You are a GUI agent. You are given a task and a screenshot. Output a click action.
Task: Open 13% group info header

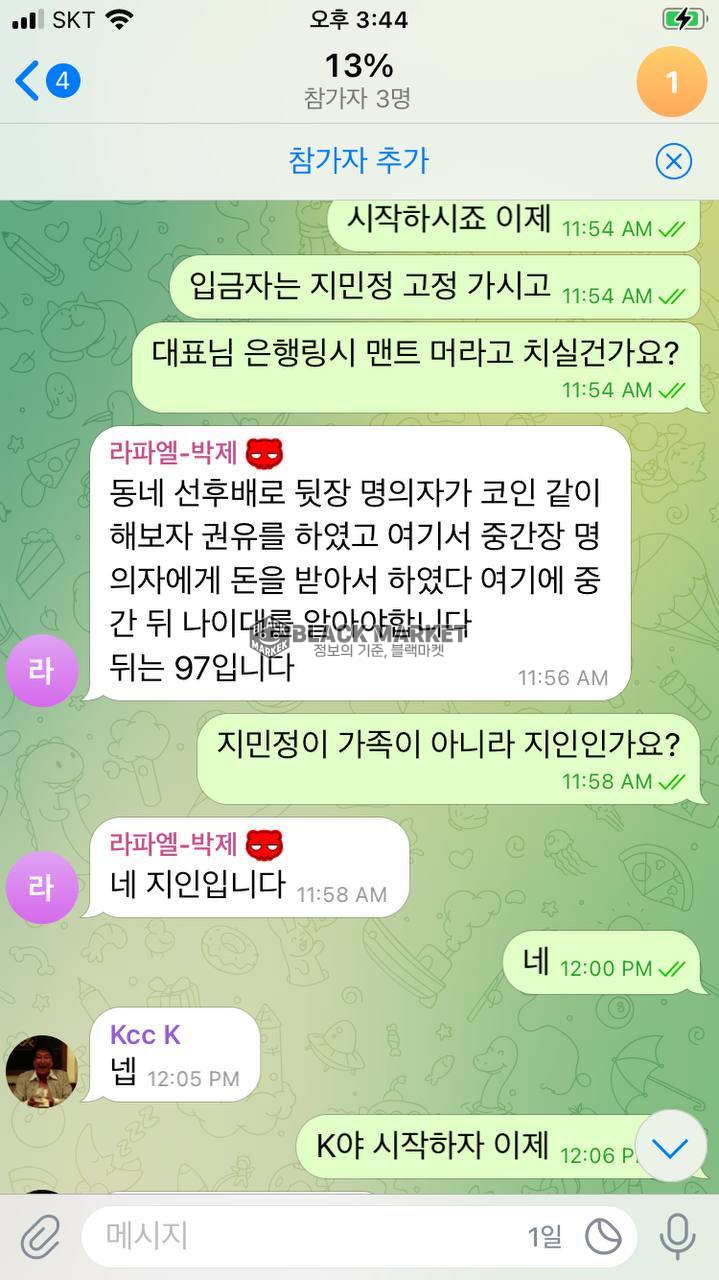358,81
